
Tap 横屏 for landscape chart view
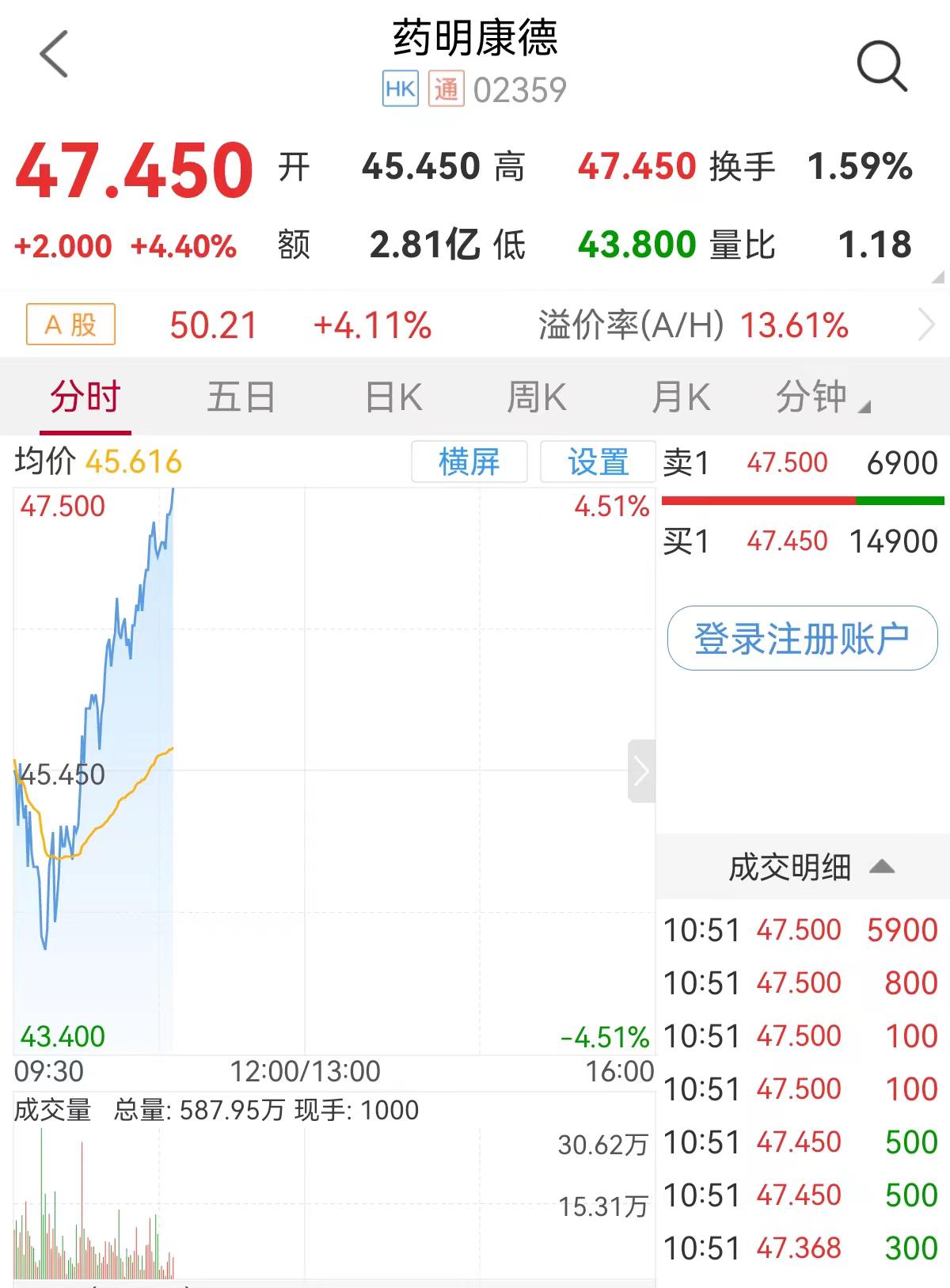pos(469,462)
